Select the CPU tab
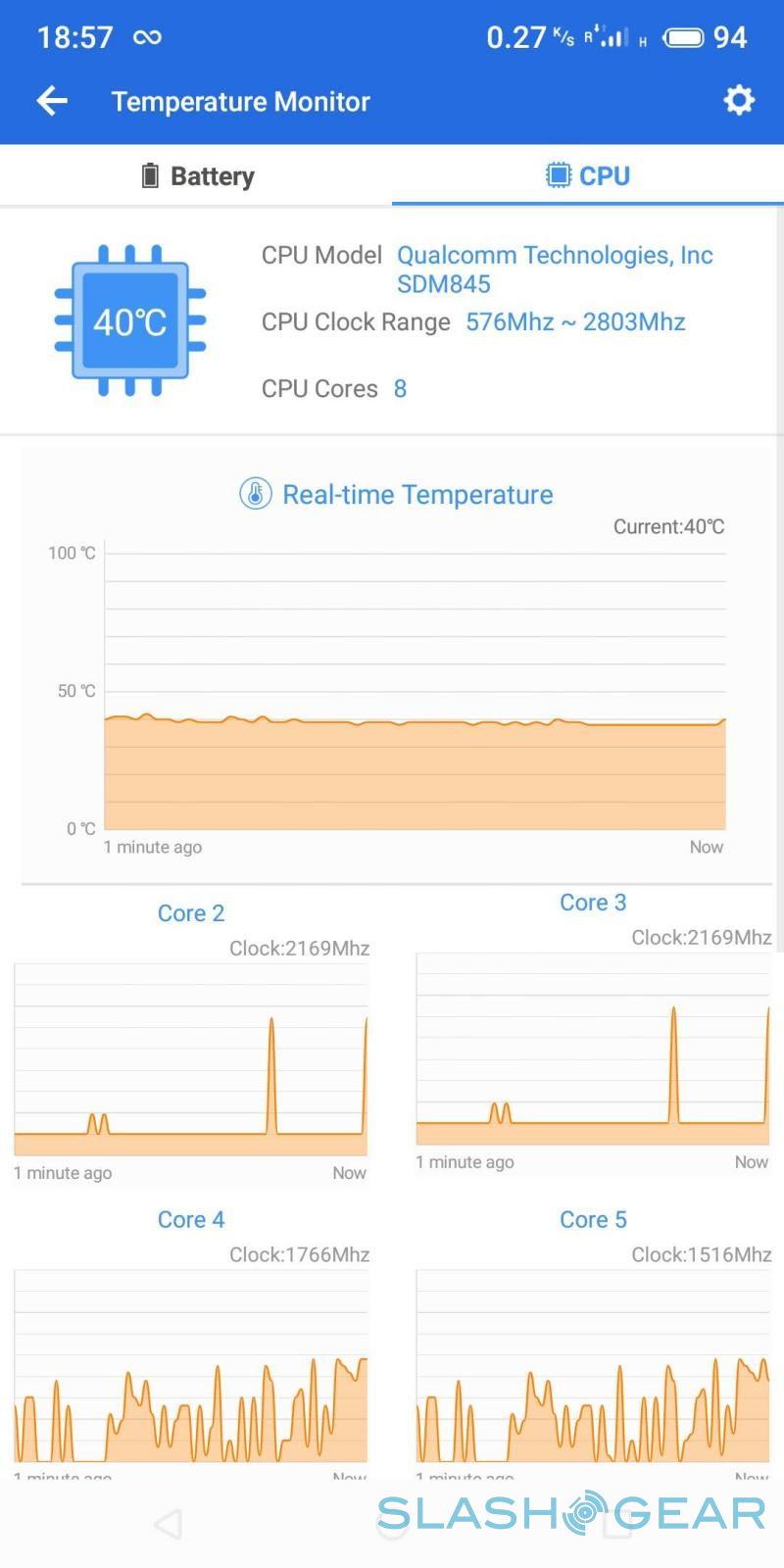The image size is (784, 1568). (x=588, y=176)
